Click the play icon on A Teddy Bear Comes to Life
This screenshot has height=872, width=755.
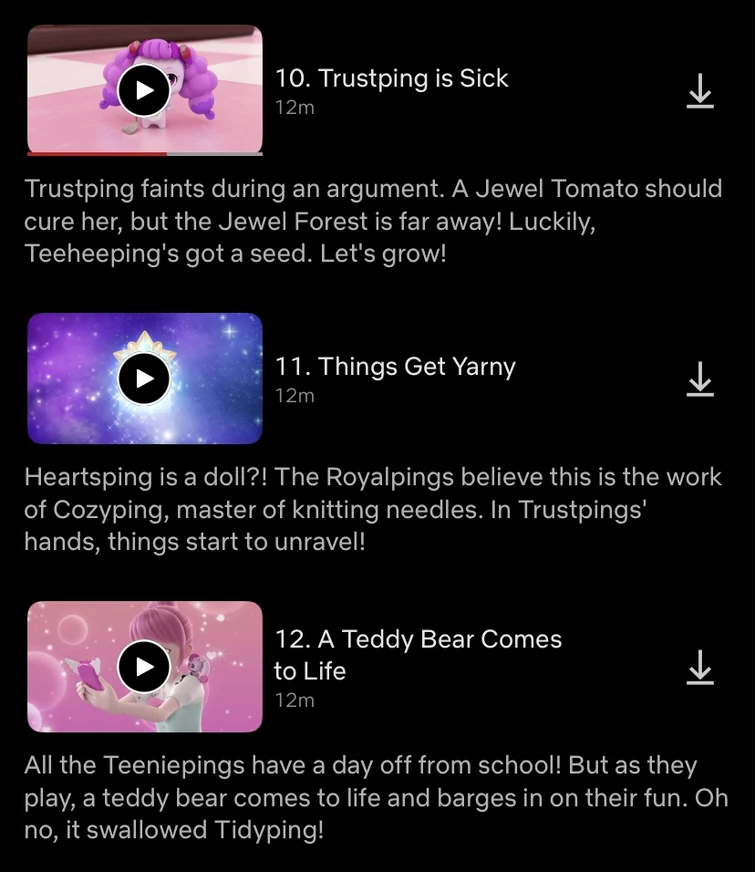coord(144,666)
